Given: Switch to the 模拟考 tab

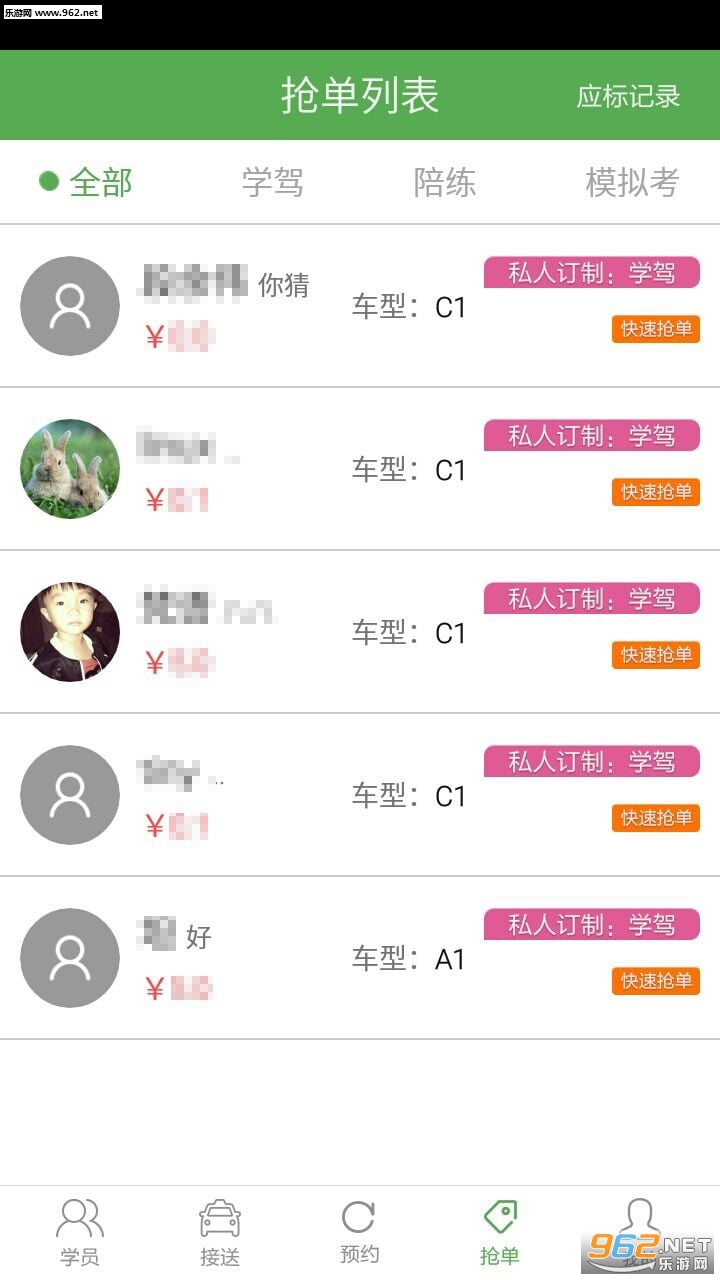Looking at the screenshot, I should [x=632, y=182].
